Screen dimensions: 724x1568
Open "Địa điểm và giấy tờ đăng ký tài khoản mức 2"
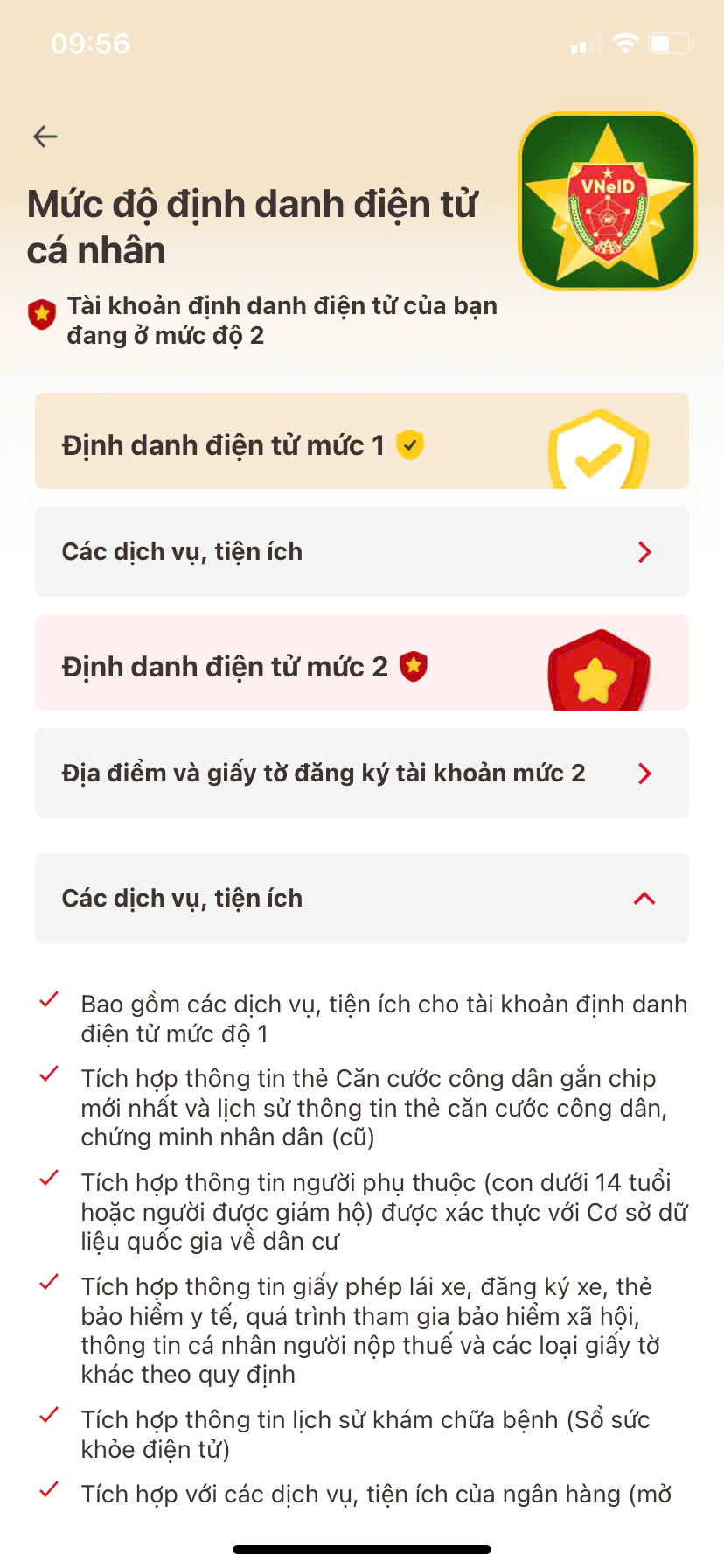pyautogui.click(x=361, y=773)
